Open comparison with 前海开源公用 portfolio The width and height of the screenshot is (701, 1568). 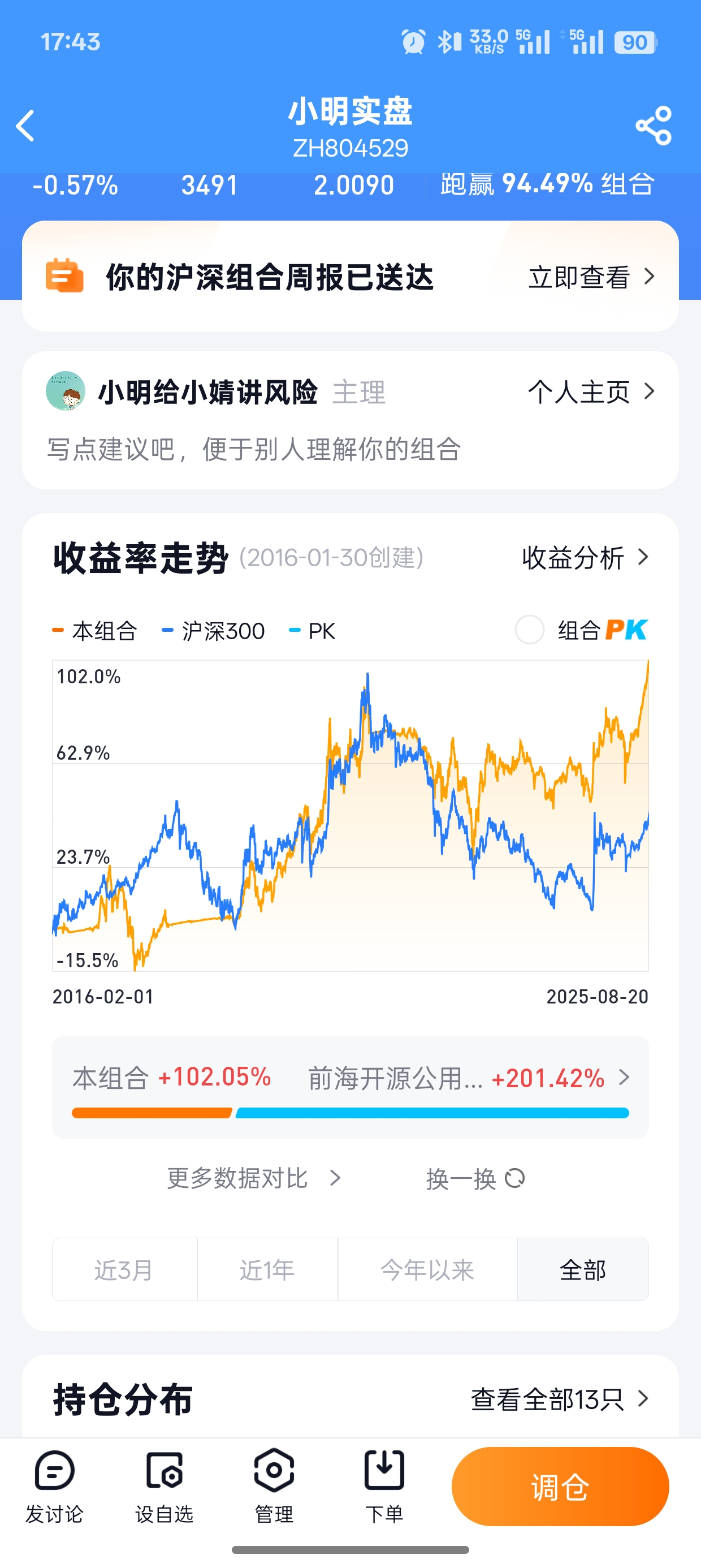pos(469,1078)
